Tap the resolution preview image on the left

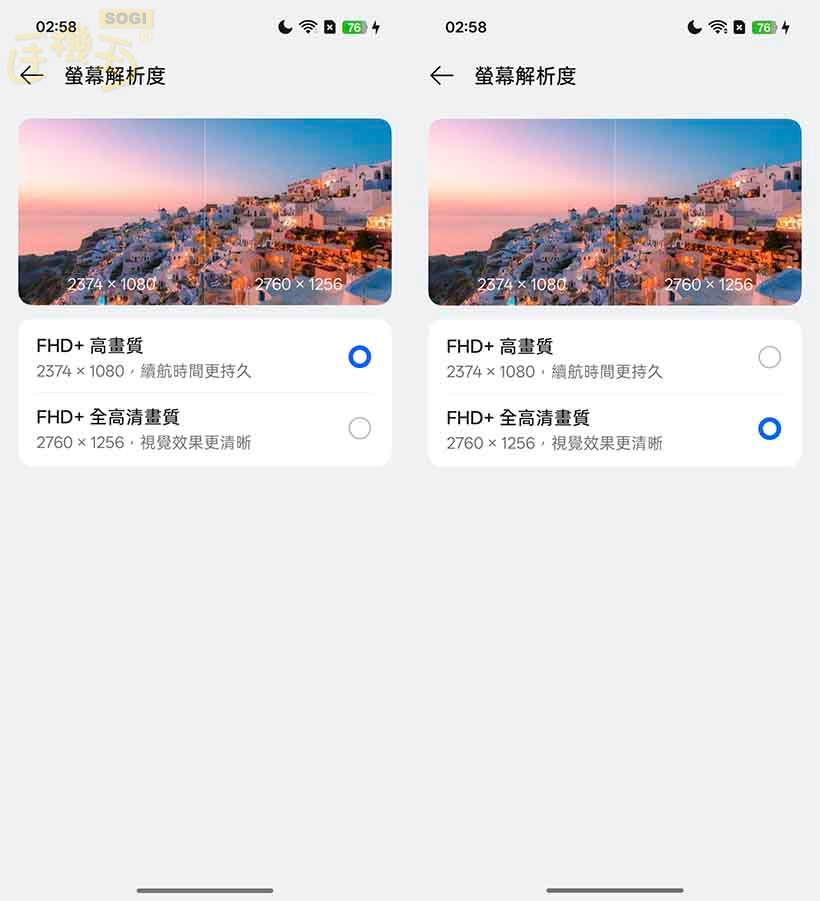click(x=205, y=212)
